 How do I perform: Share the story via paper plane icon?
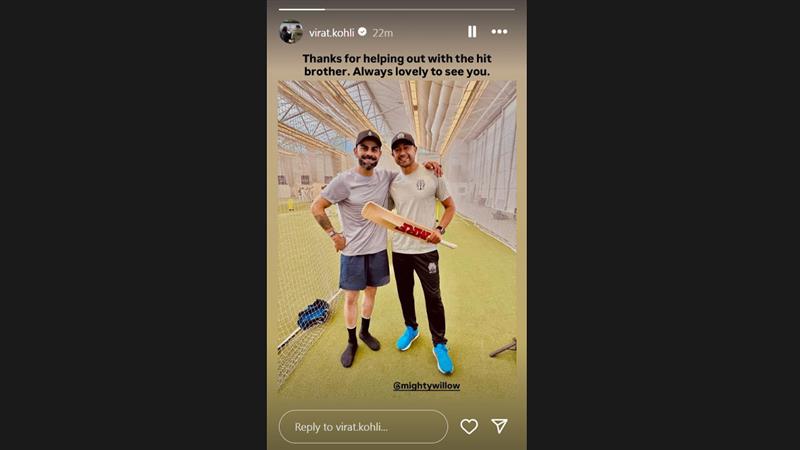tap(500, 427)
